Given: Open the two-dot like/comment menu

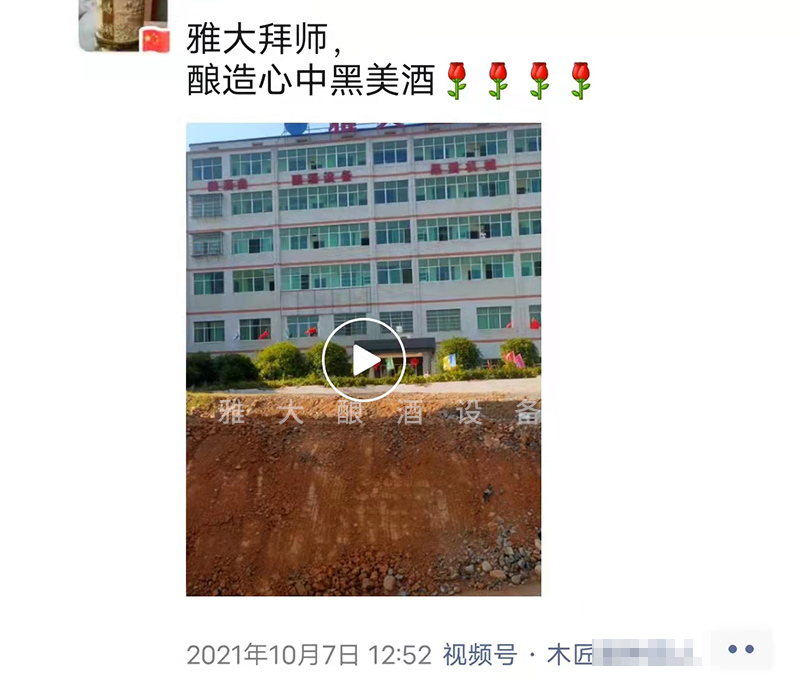Looking at the screenshot, I should [741, 650].
